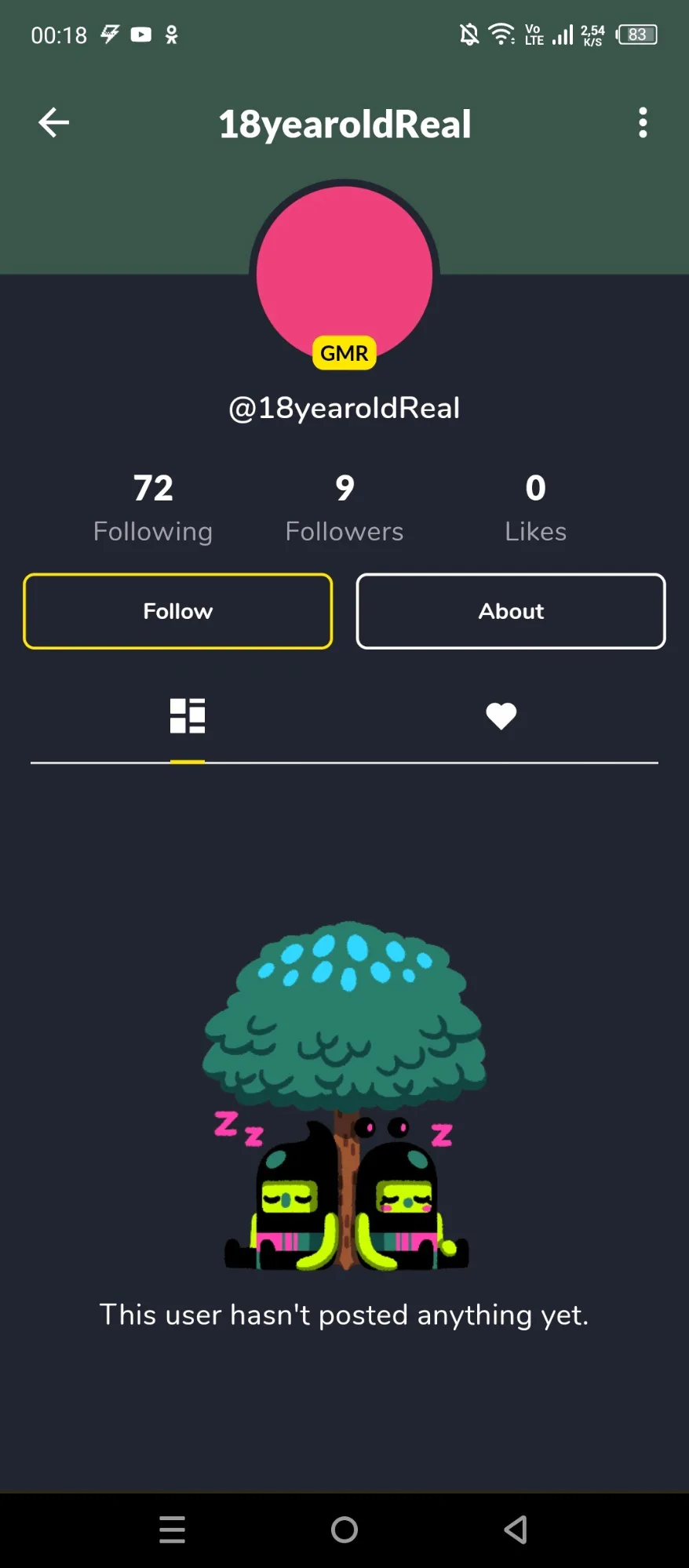Follow the user 18yearoldReal
The width and height of the screenshot is (689, 1568).
(x=178, y=611)
